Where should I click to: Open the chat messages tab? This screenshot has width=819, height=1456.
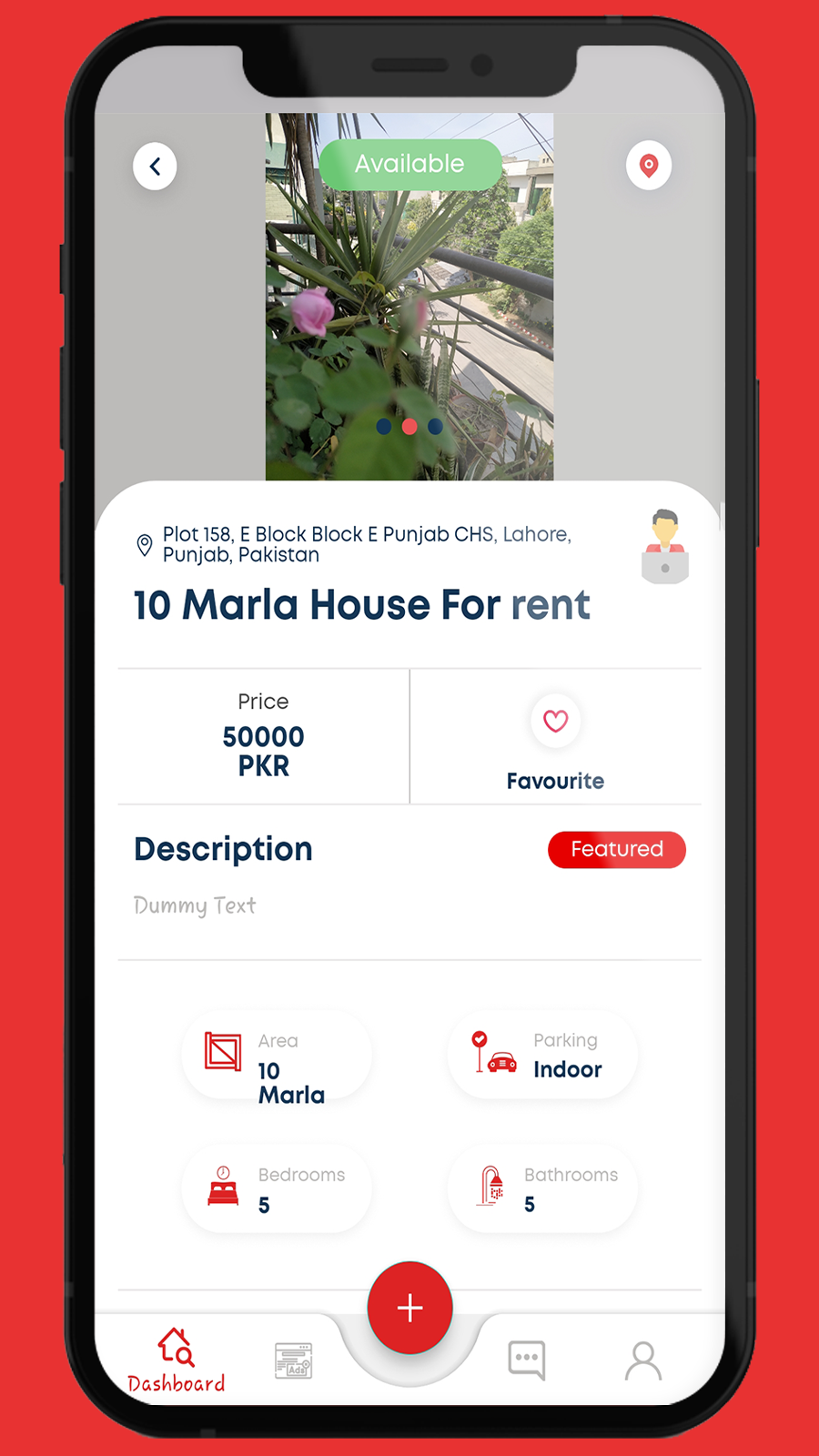tap(527, 1360)
